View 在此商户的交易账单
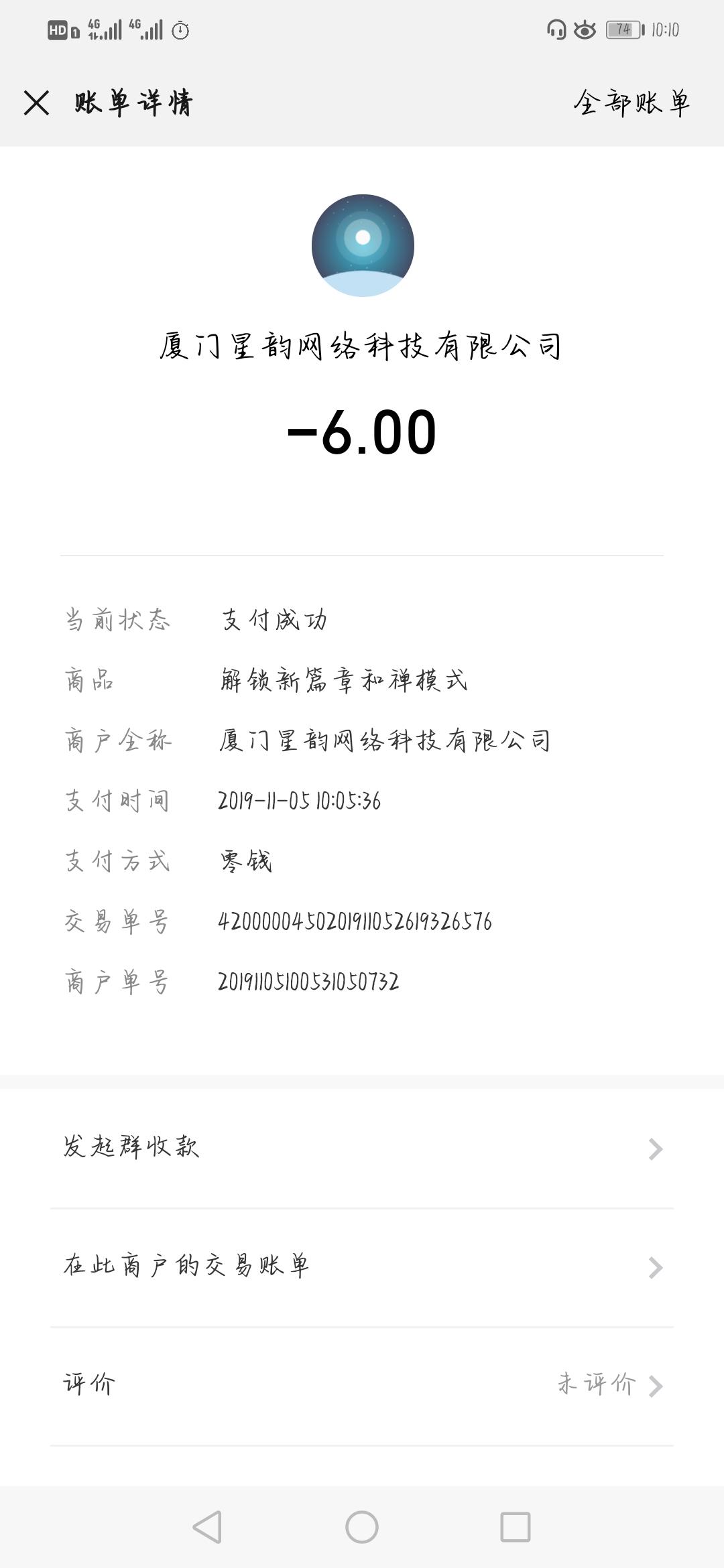 (x=362, y=1267)
